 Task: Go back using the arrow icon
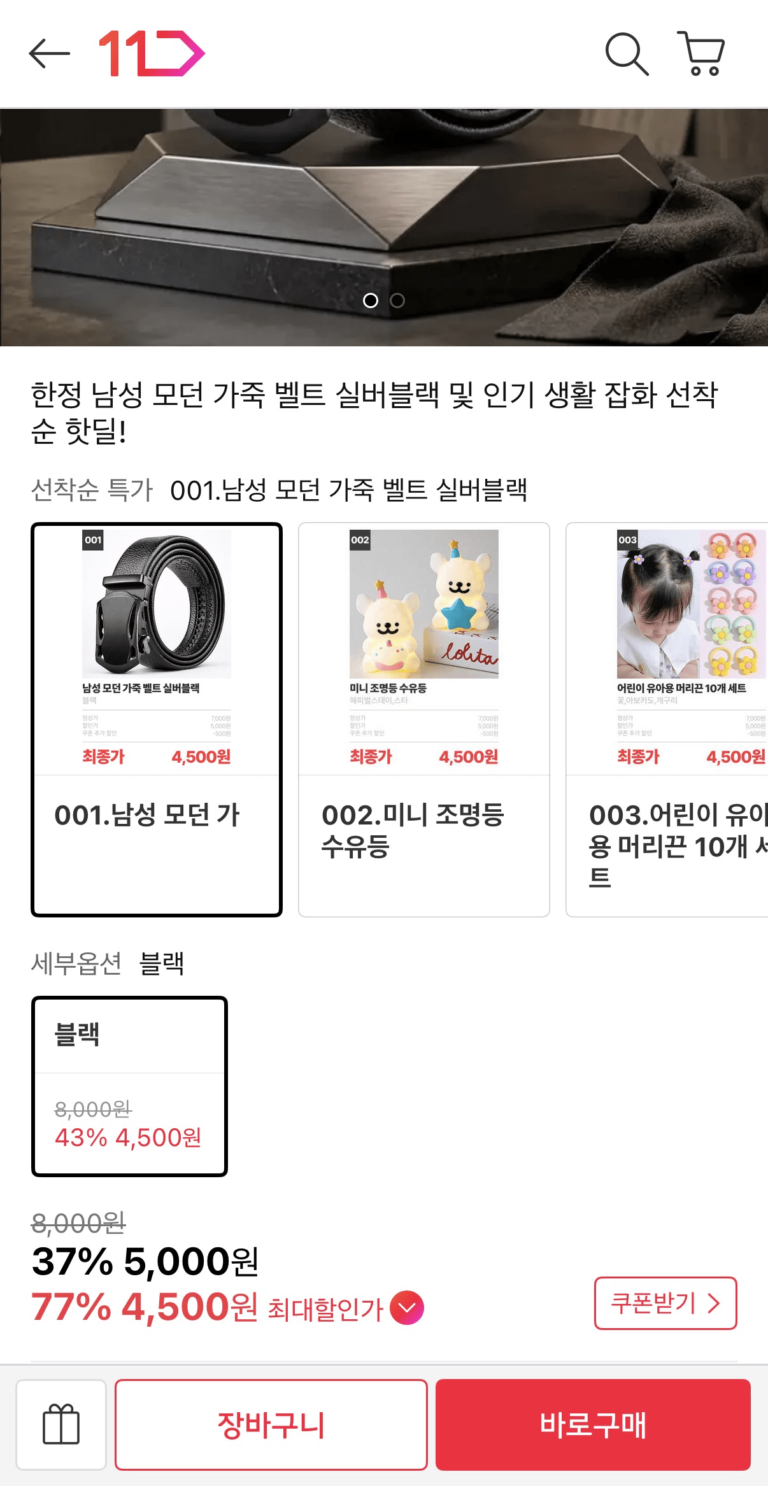coord(49,54)
